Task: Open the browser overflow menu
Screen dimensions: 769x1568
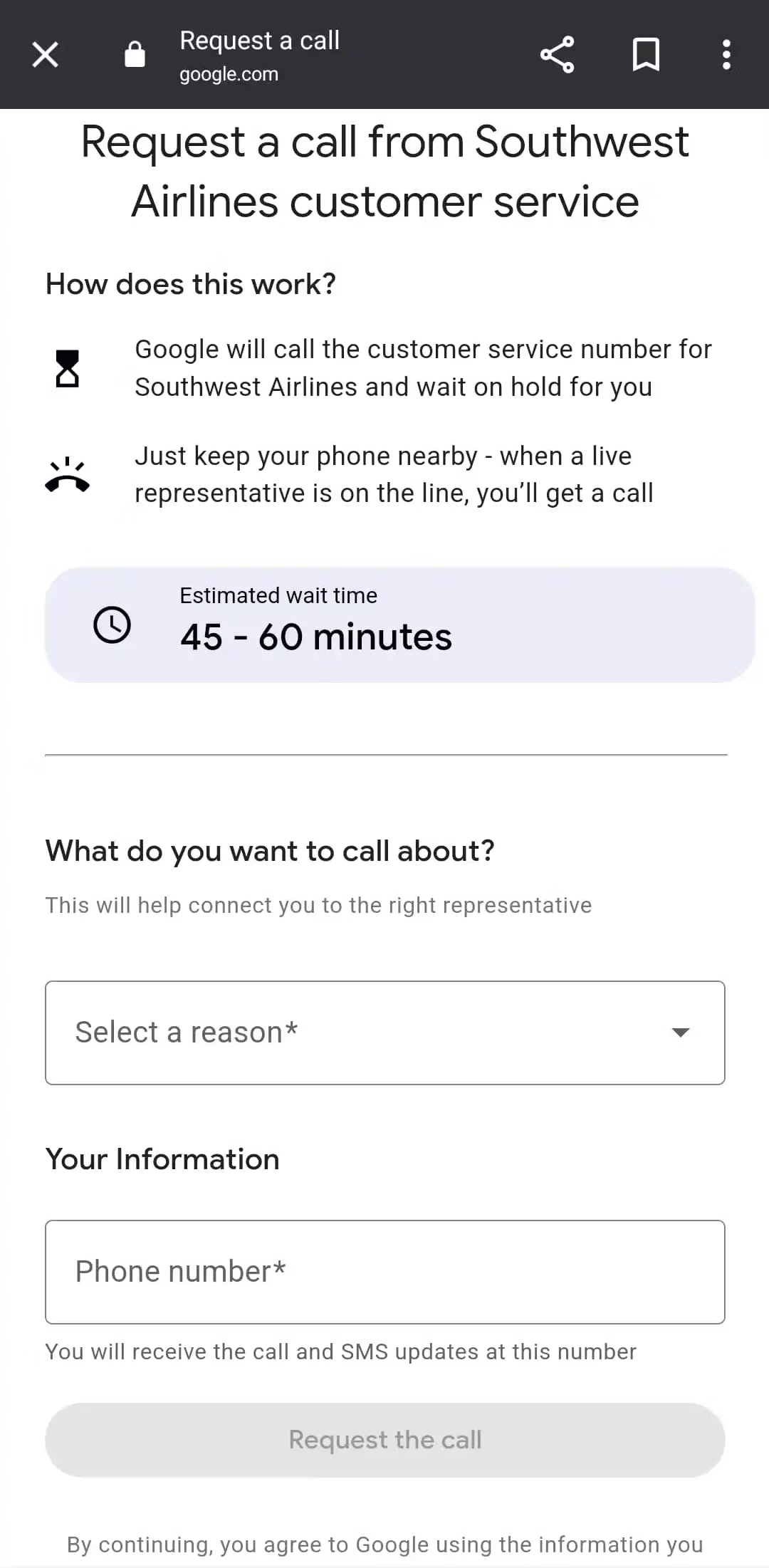Action: click(x=726, y=54)
